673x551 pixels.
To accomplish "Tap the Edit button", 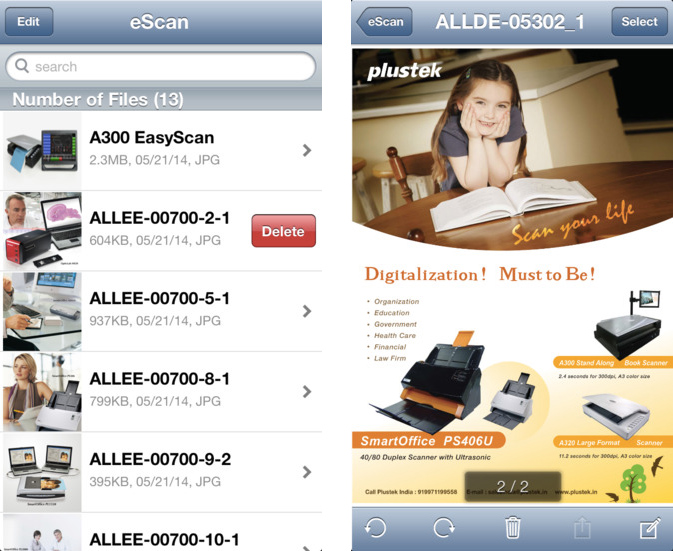I will [x=28, y=21].
